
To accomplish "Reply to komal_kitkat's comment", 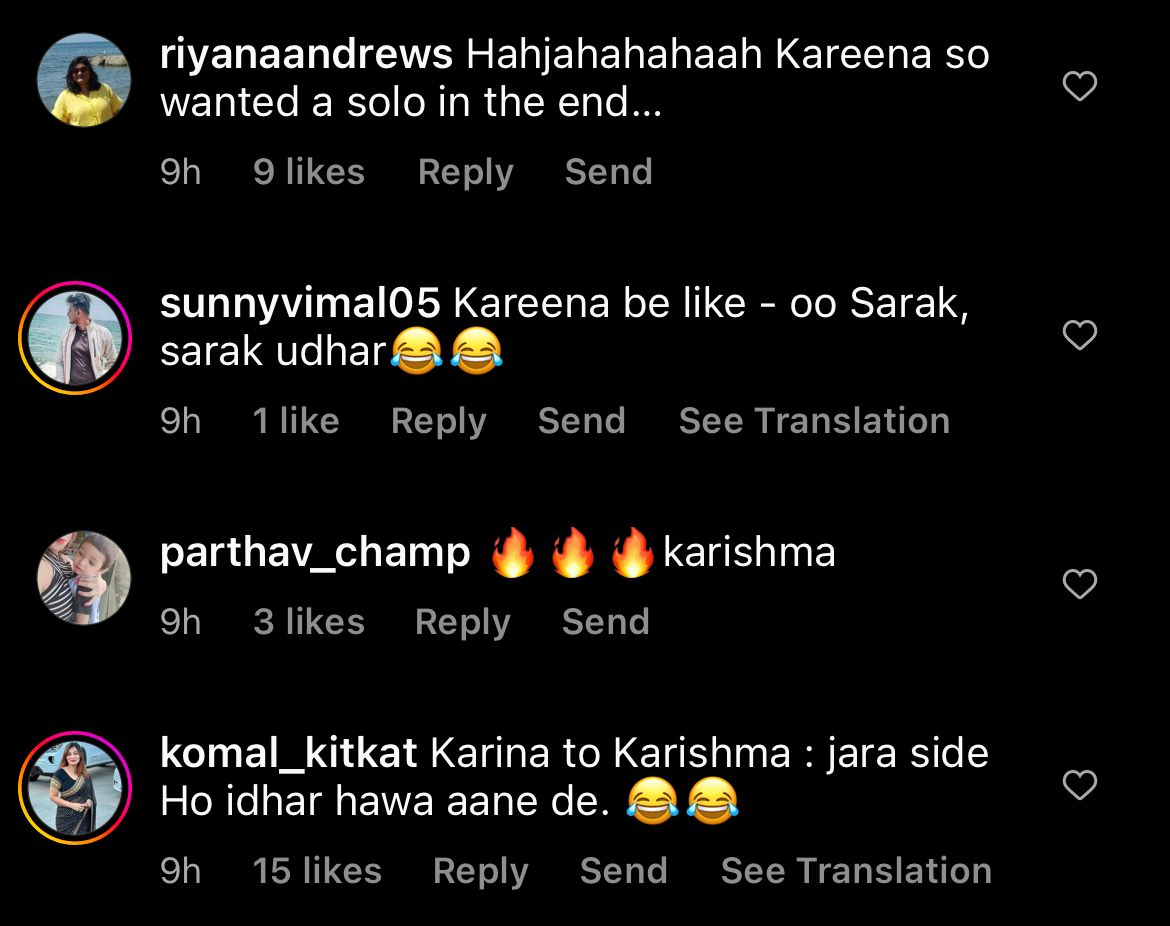I will (480, 871).
